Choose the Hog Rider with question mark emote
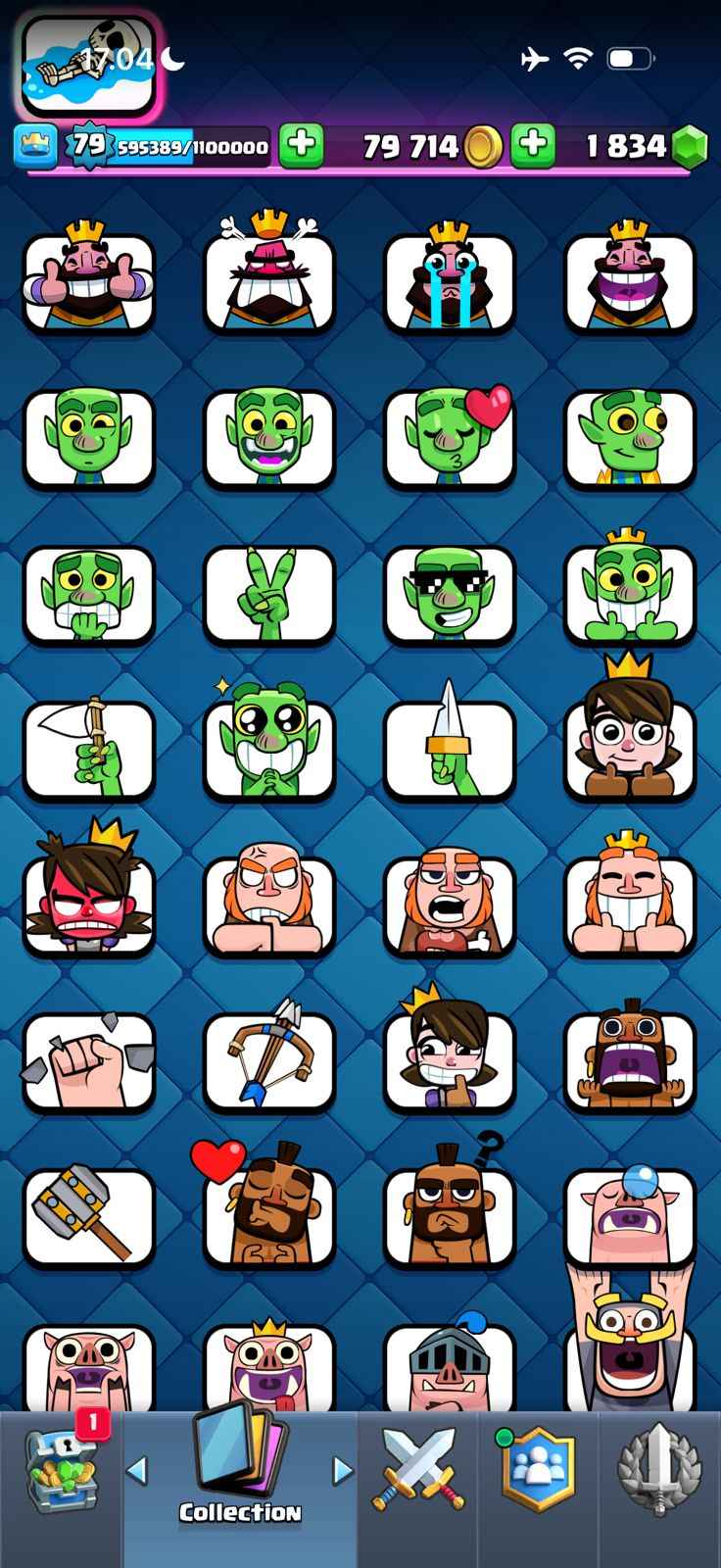 [x=450, y=1216]
